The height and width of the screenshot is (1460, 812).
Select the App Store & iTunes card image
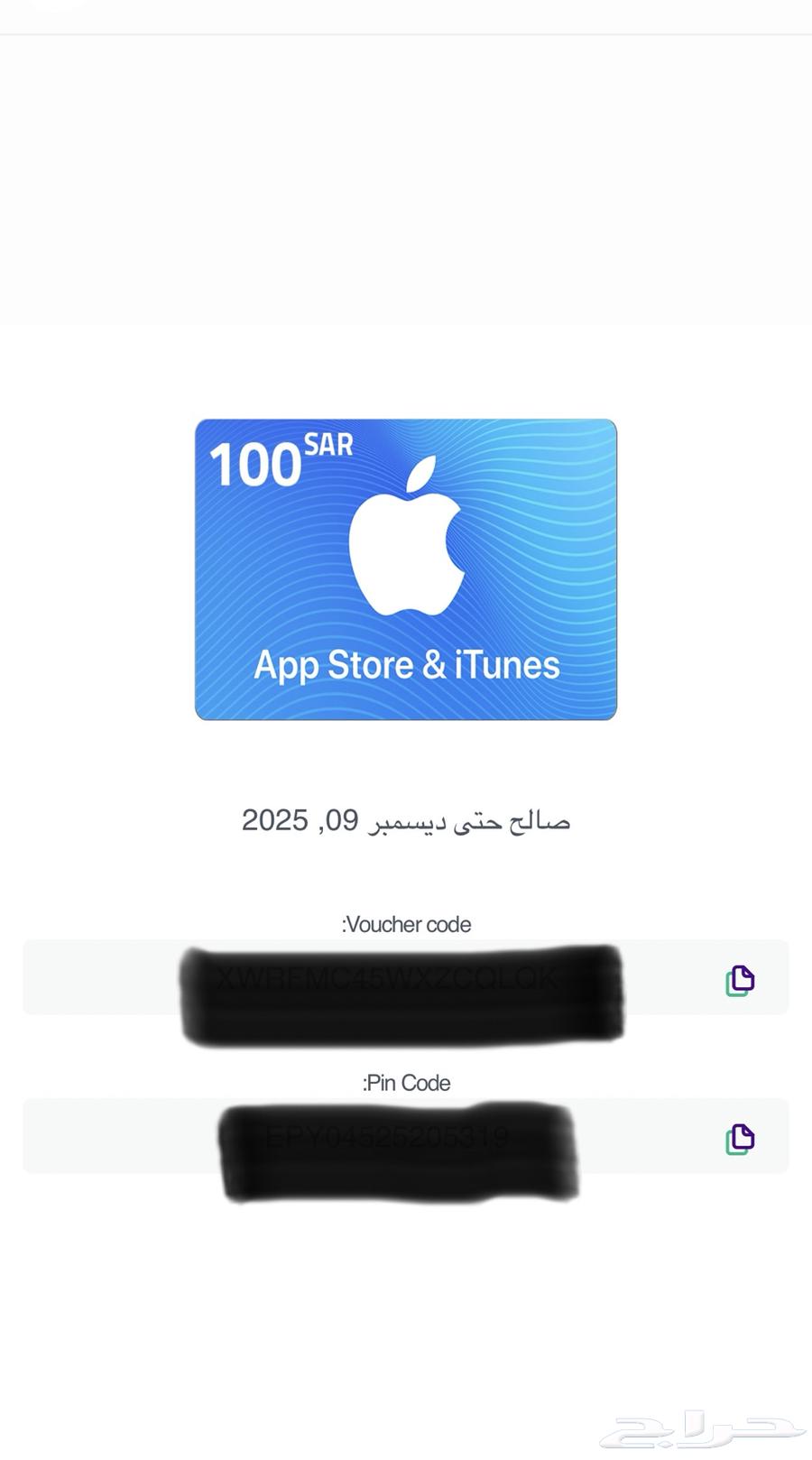(406, 568)
